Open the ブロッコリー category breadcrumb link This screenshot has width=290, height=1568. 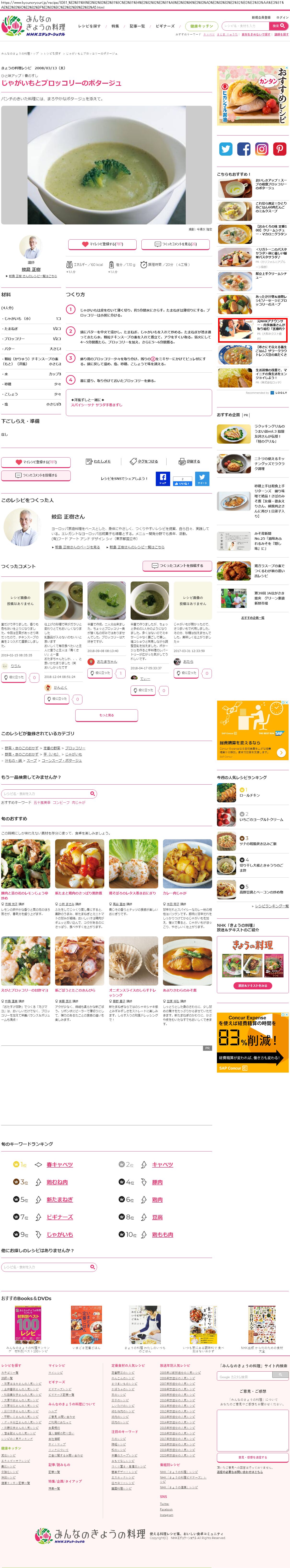[x=75, y=748]
